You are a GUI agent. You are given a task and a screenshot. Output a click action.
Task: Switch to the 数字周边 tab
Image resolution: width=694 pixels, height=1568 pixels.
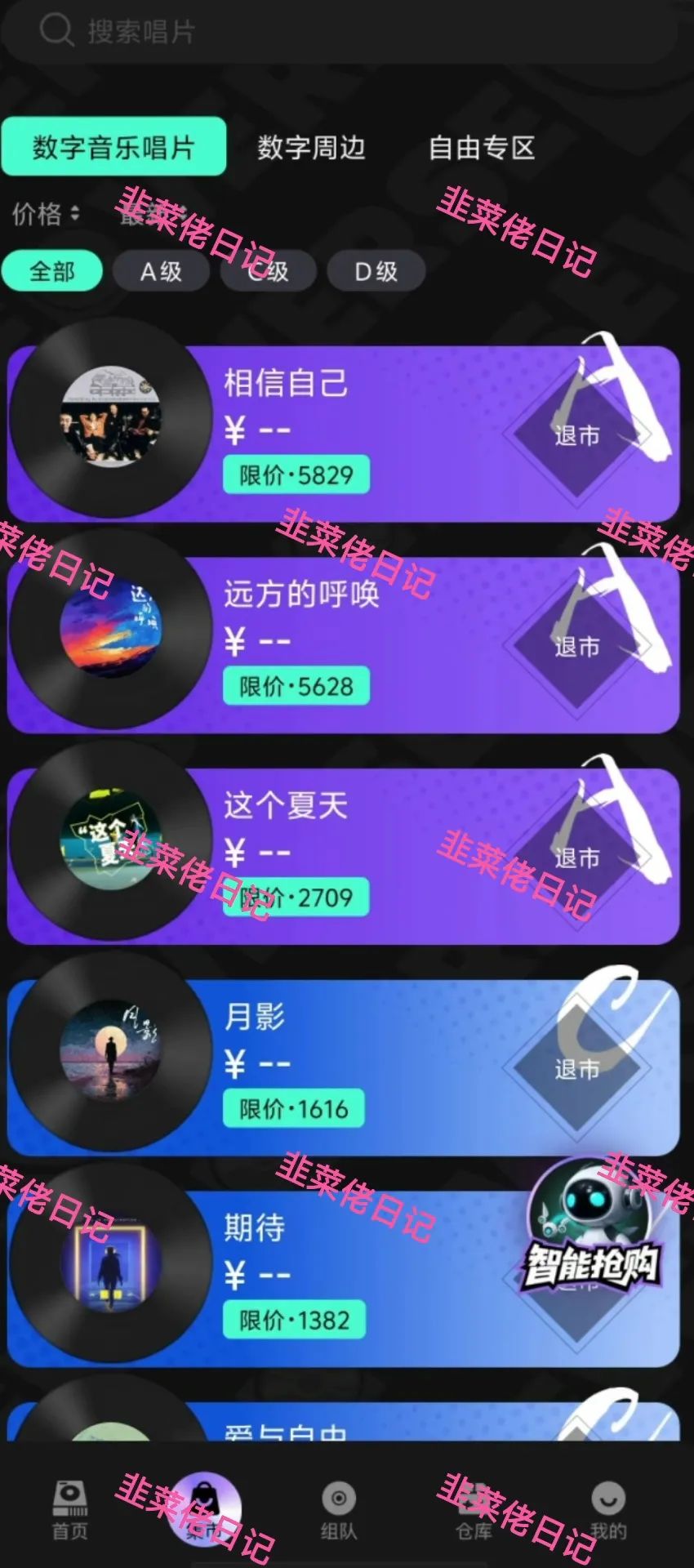tap(311, 149)
